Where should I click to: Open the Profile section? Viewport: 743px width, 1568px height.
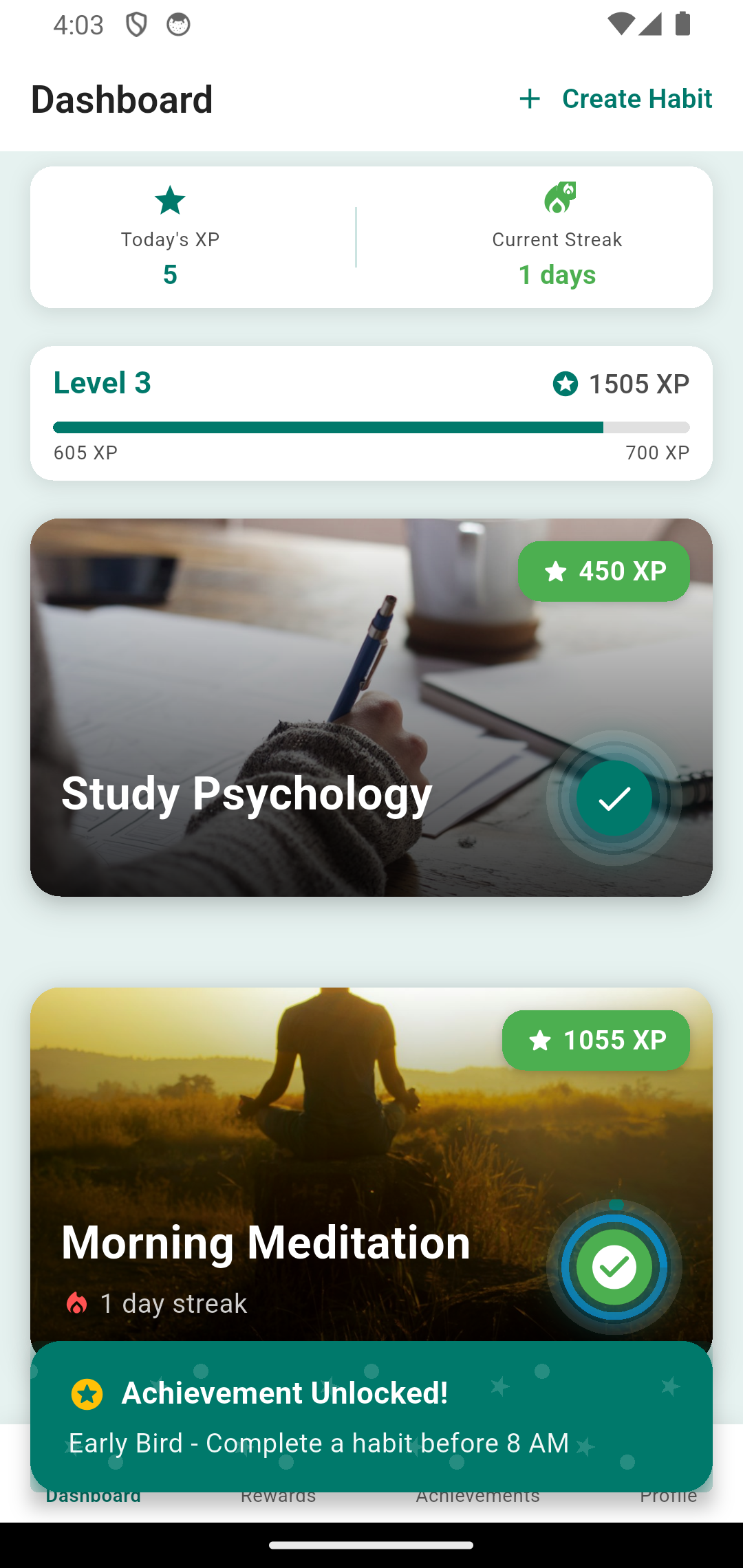[667, 1496]
